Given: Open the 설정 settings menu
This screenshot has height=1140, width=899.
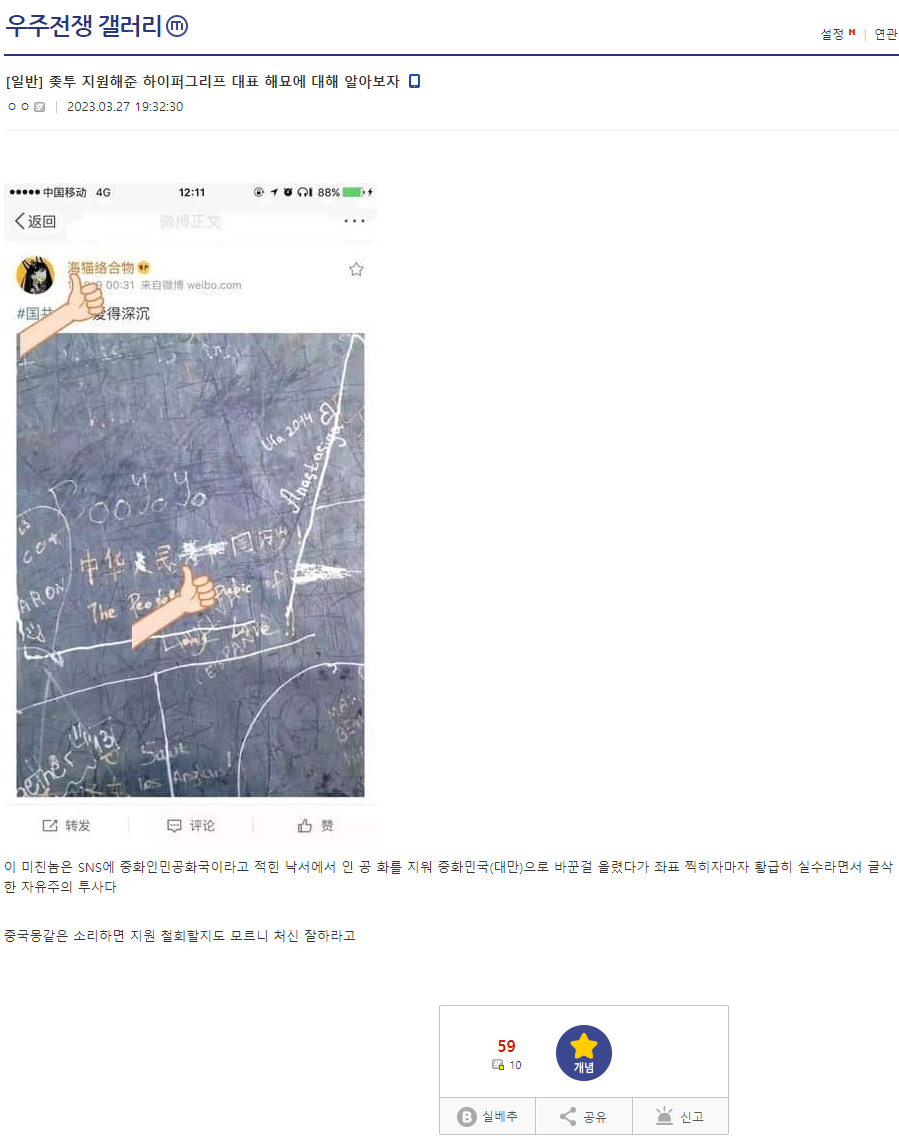Looking at the screenshot, I should click(x=832, y=34).
